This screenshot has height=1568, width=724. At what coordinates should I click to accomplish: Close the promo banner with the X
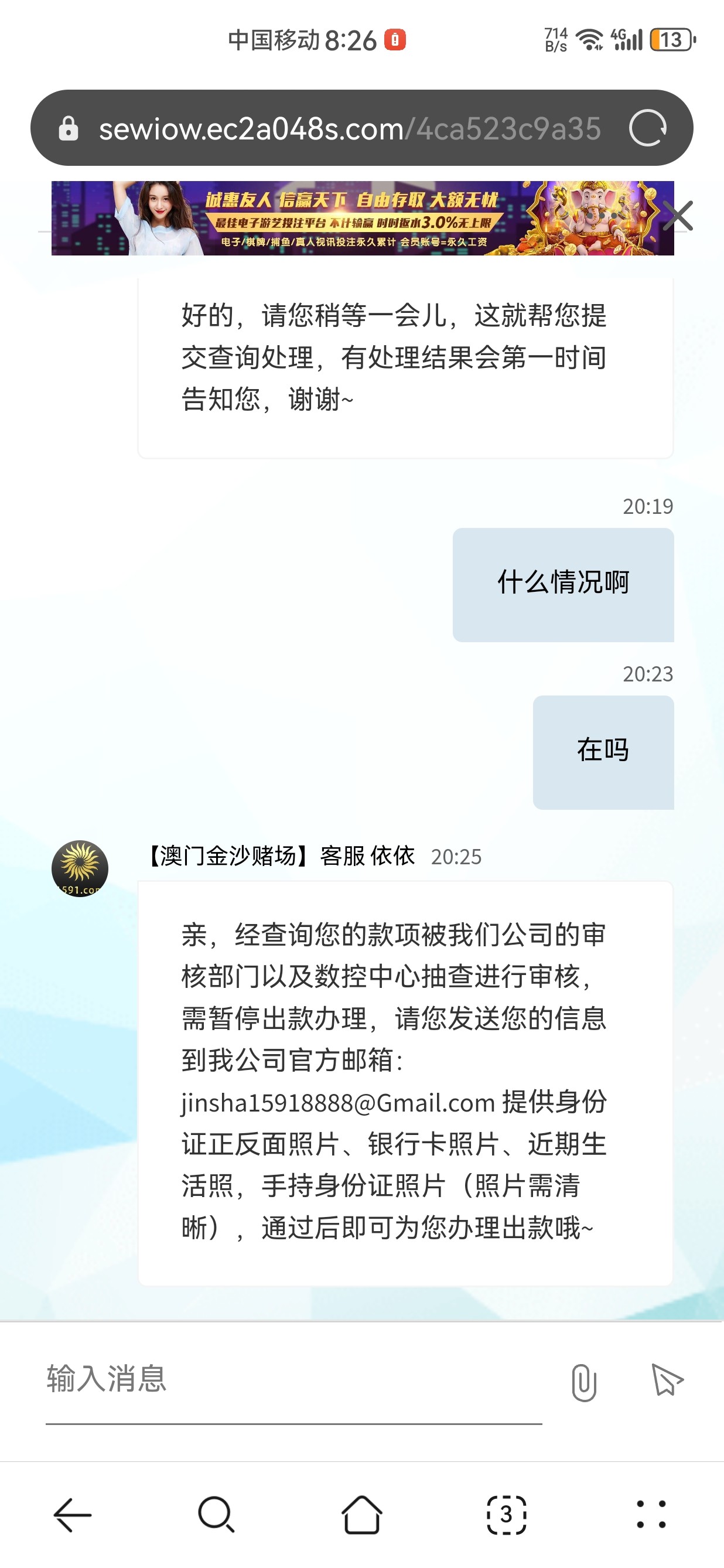678,216
